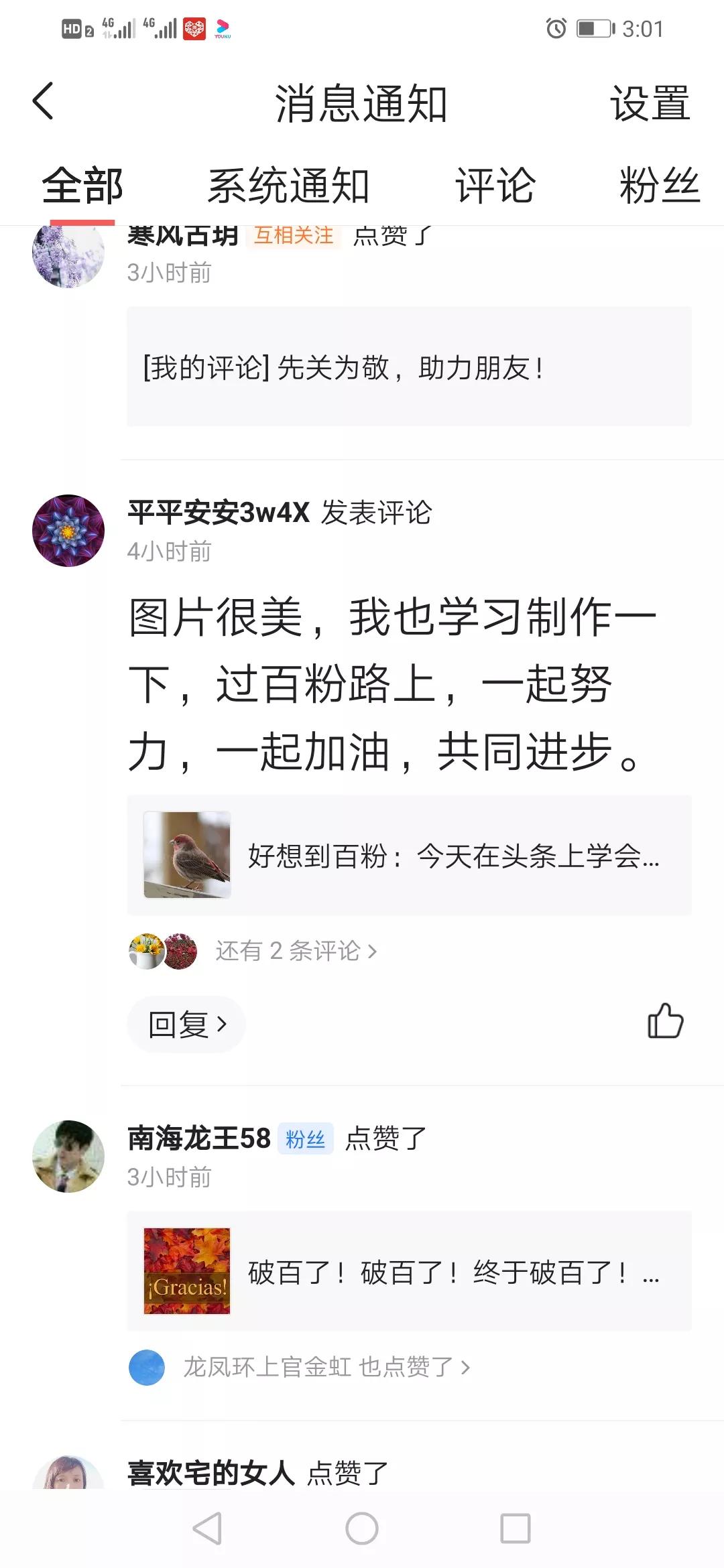
Task: Tap the Gracias maple leaf article thumbnail
Action: [187, 1274]
